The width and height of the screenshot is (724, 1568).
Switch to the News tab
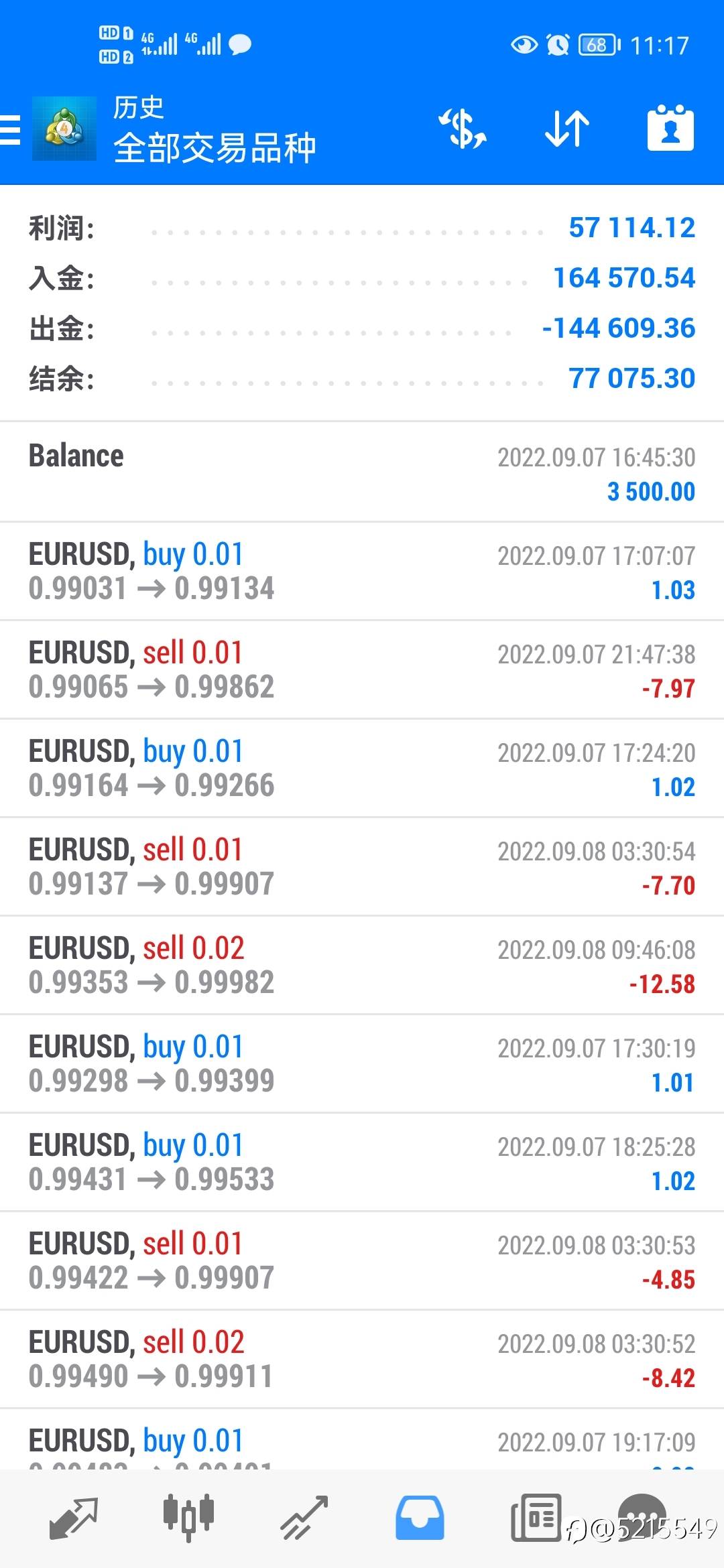coord(536,1517)
